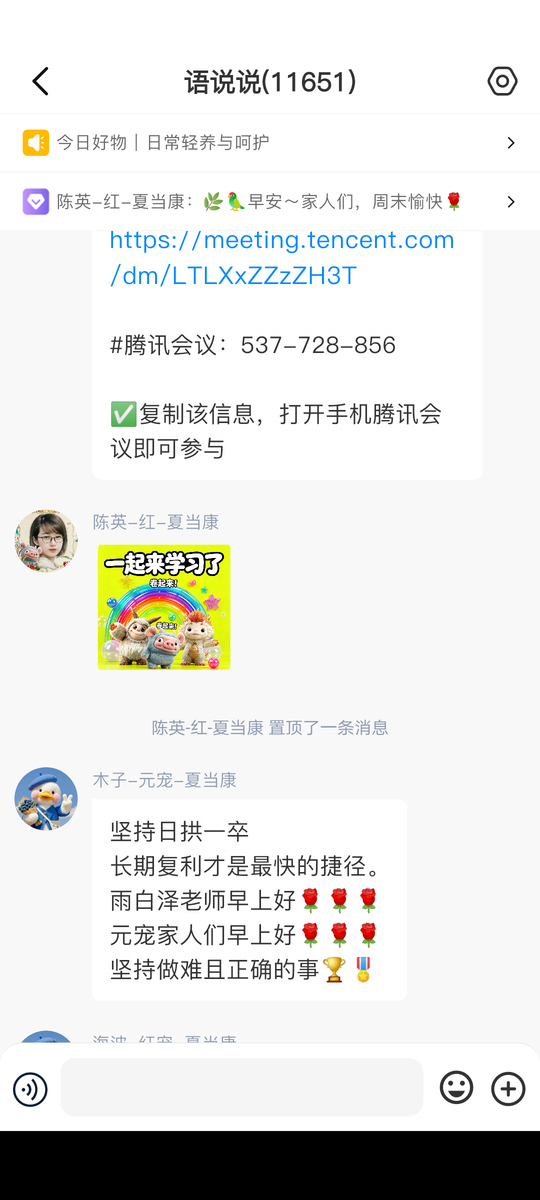The height and width of the screenshot is (1200, 540).
Task: Switch to voice message input
Action: (x=30, y=1088)
